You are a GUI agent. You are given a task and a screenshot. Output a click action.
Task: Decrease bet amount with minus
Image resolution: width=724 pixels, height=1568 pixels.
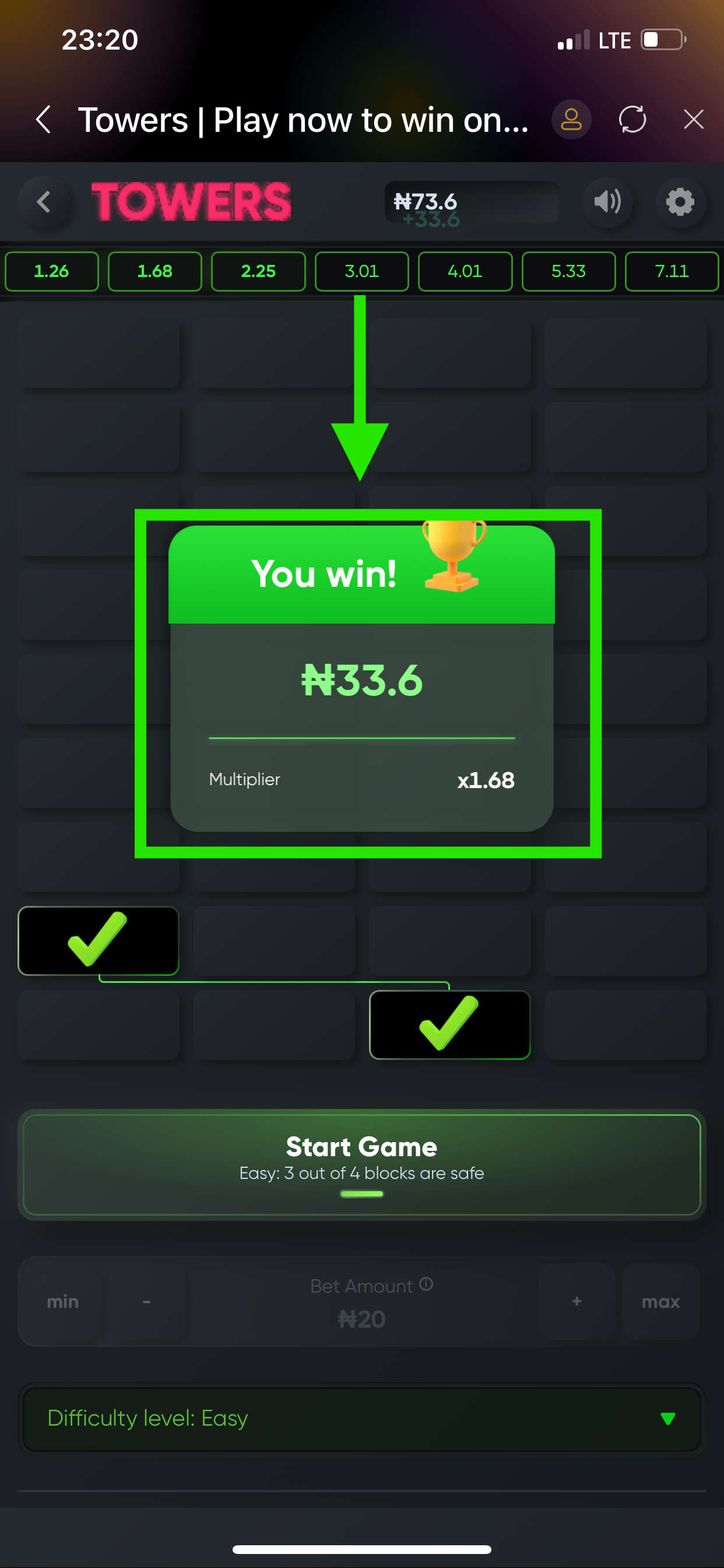coord(147,1301)
